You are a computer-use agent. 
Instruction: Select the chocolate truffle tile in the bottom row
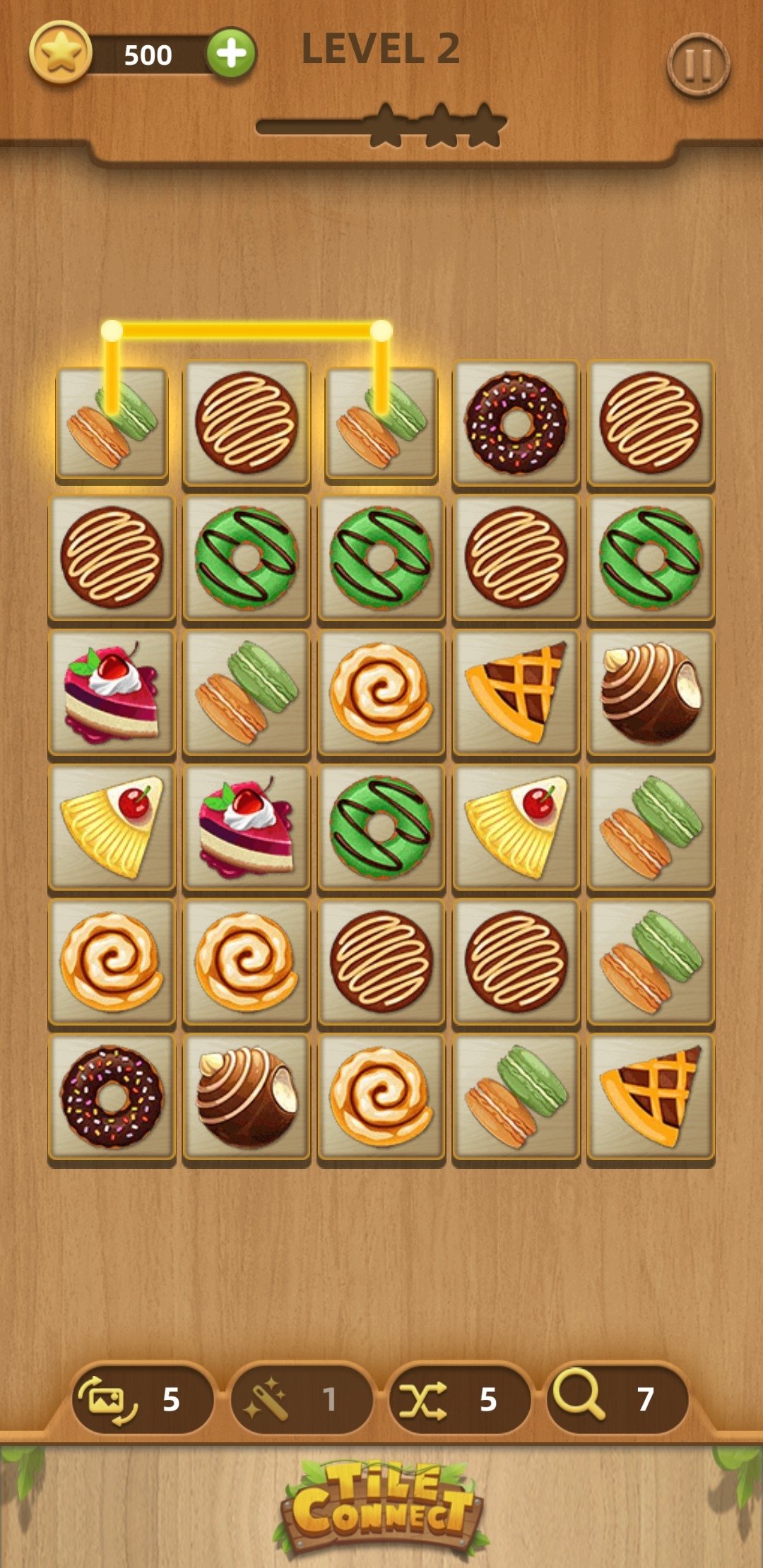click(247, 1097)
